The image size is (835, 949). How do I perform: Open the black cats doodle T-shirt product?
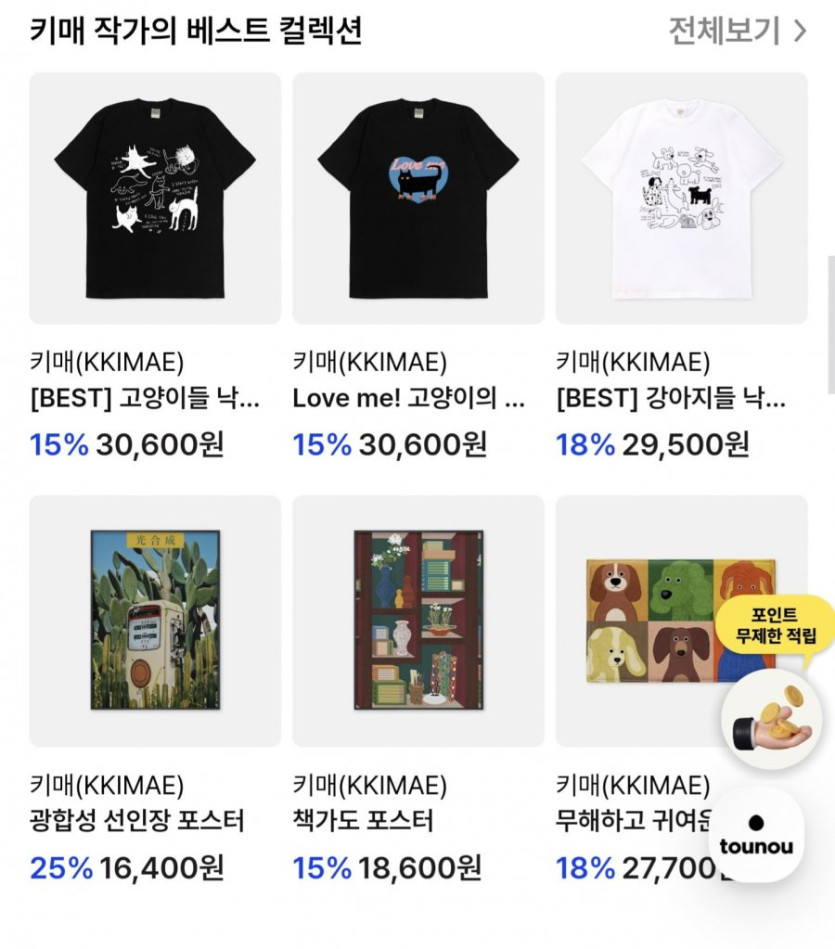155,198
